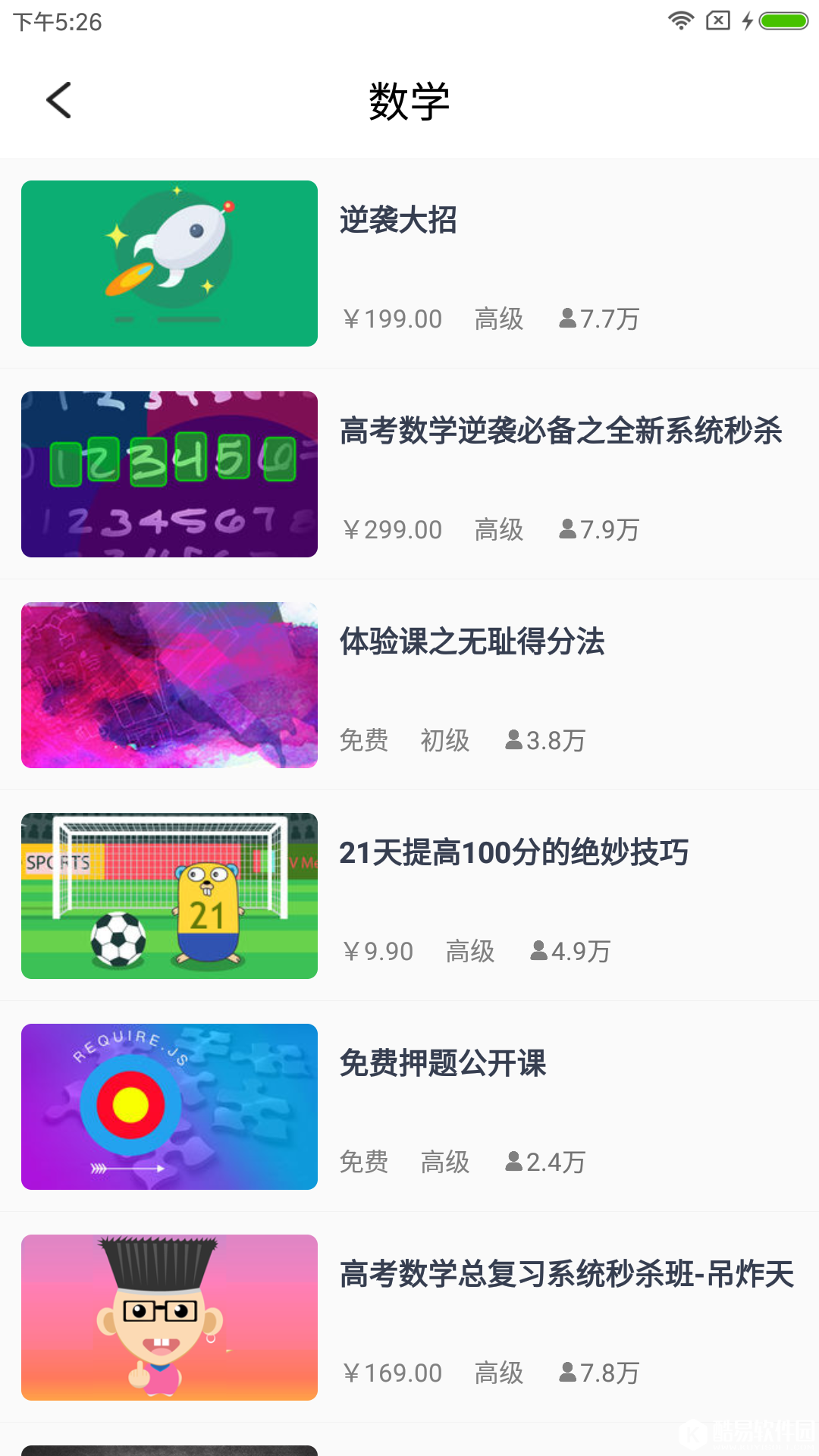Tap the user icon showing 2.4万 learners

click(513, 1161)
